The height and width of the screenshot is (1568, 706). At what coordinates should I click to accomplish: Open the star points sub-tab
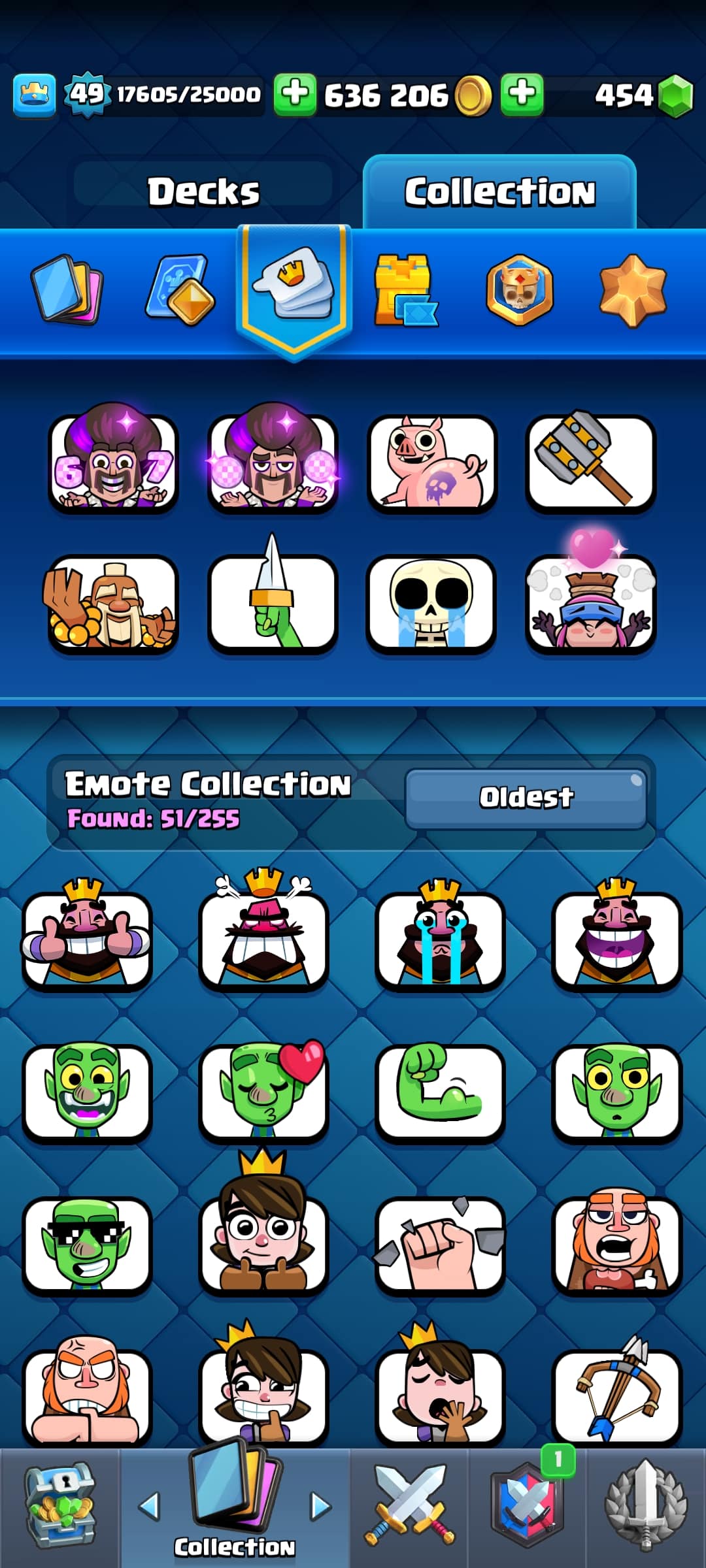(x=632, y=291)
